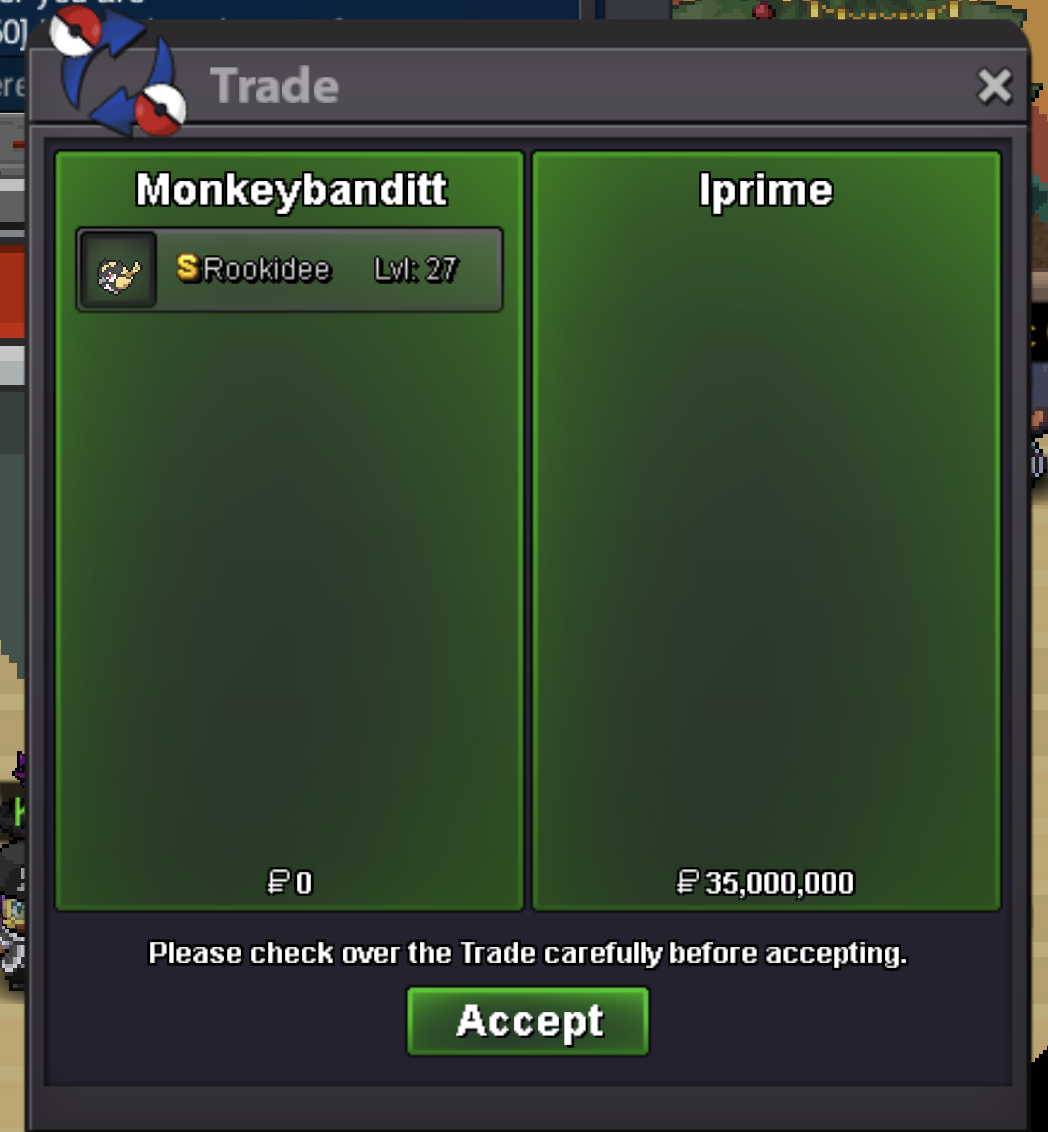Open the Rookidee Lvl 27 entry

[x=289, y=270]
